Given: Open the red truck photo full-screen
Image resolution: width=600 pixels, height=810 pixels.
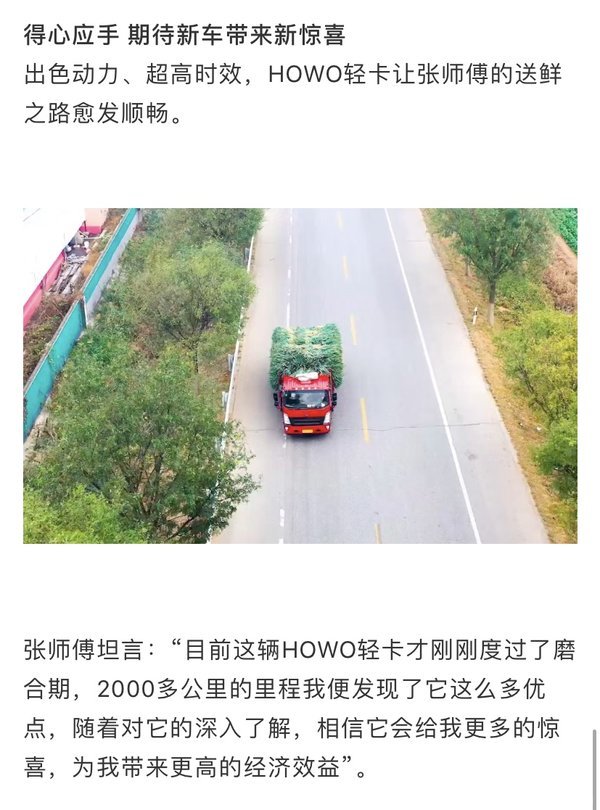Looking at the screenshot, I should point(300,375).
